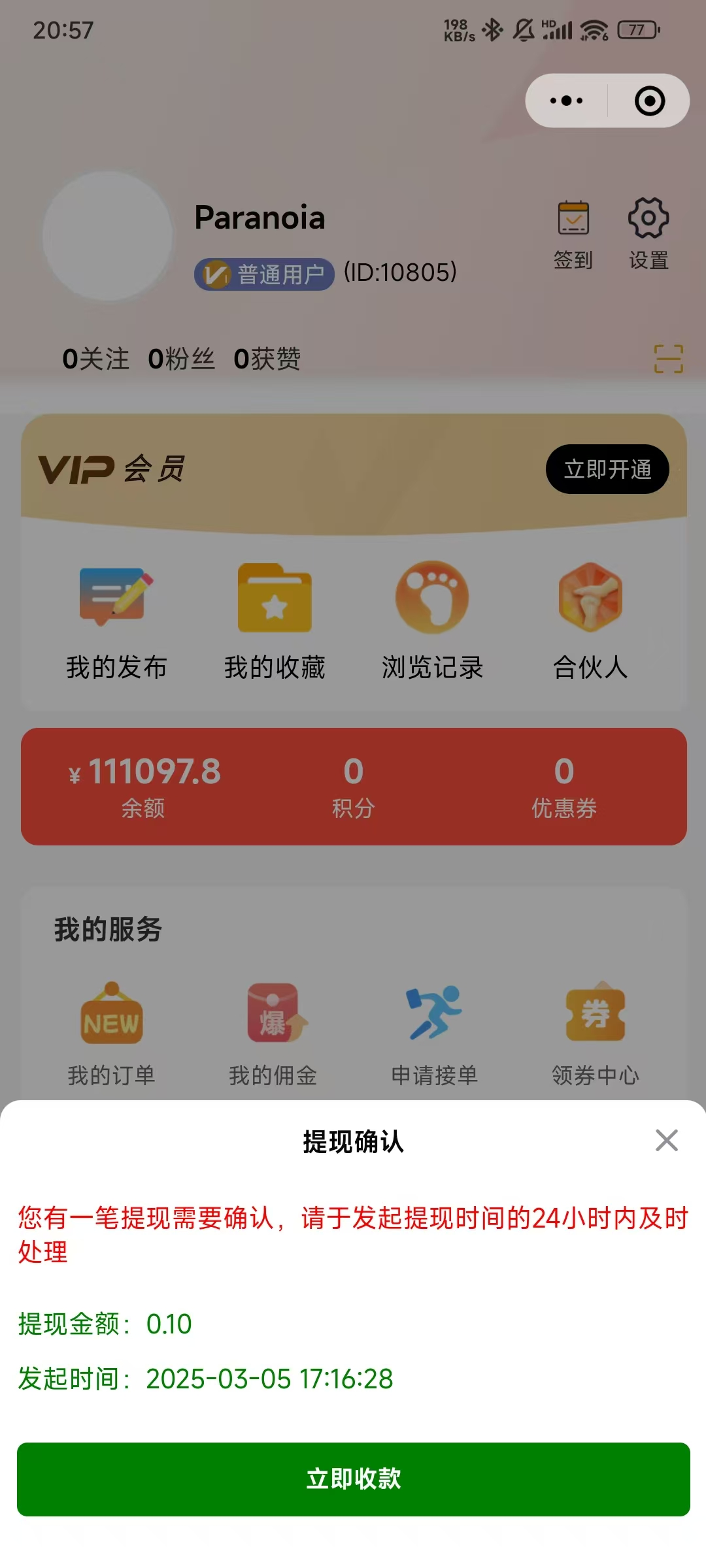
Task: Open 积分 points
Action: [353, 786]
